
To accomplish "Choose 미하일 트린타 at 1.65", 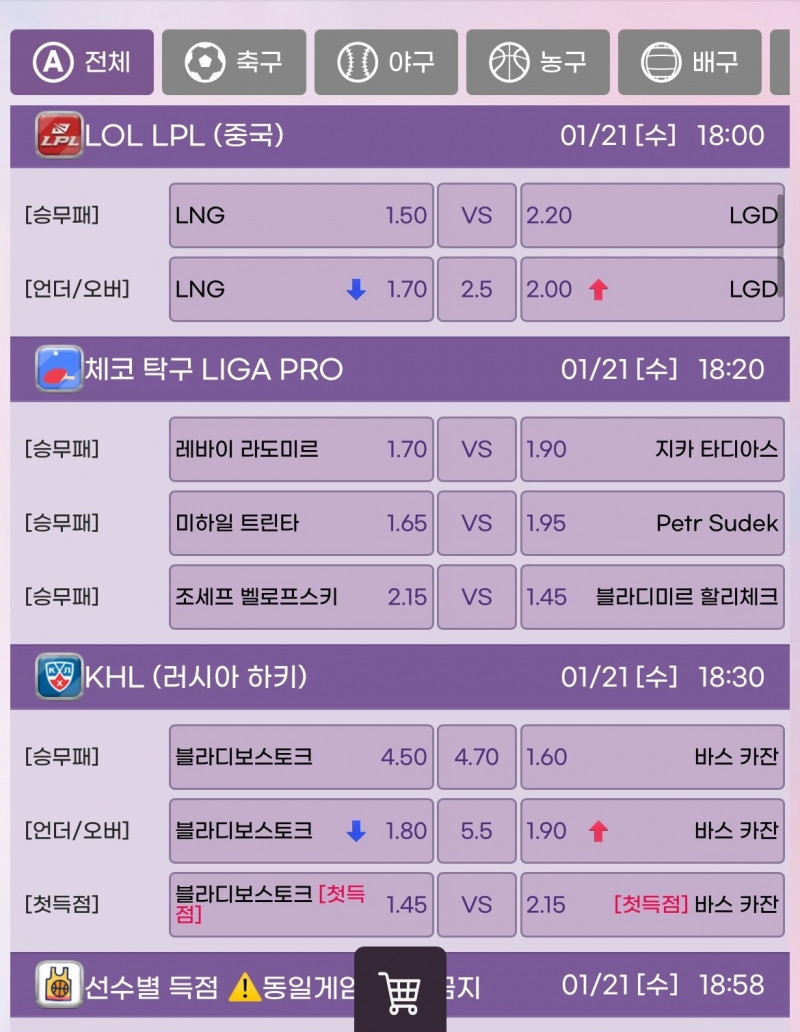I will click(301, 523).
